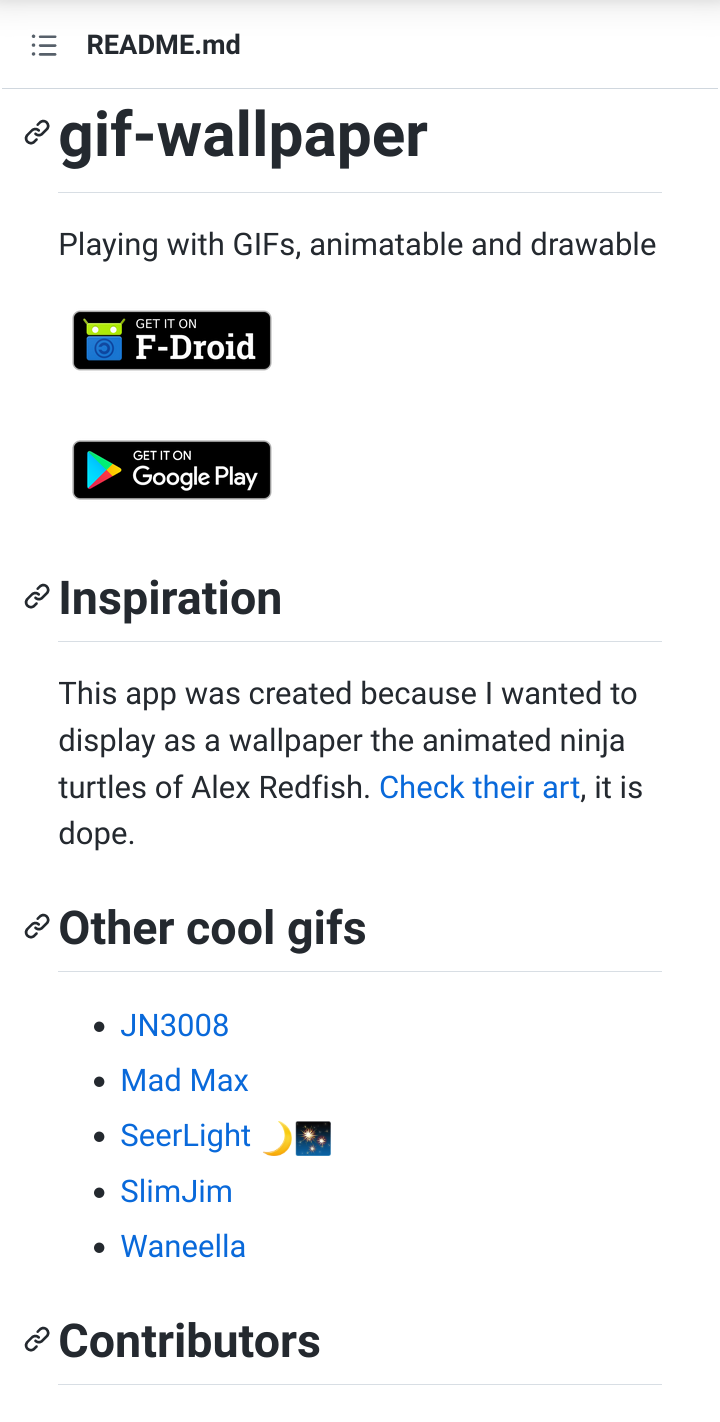The width and height of the screenshot is (720, 1422).
Task: Tap the Get it on F-Droid badge
Action: click(x=172, y=340)
